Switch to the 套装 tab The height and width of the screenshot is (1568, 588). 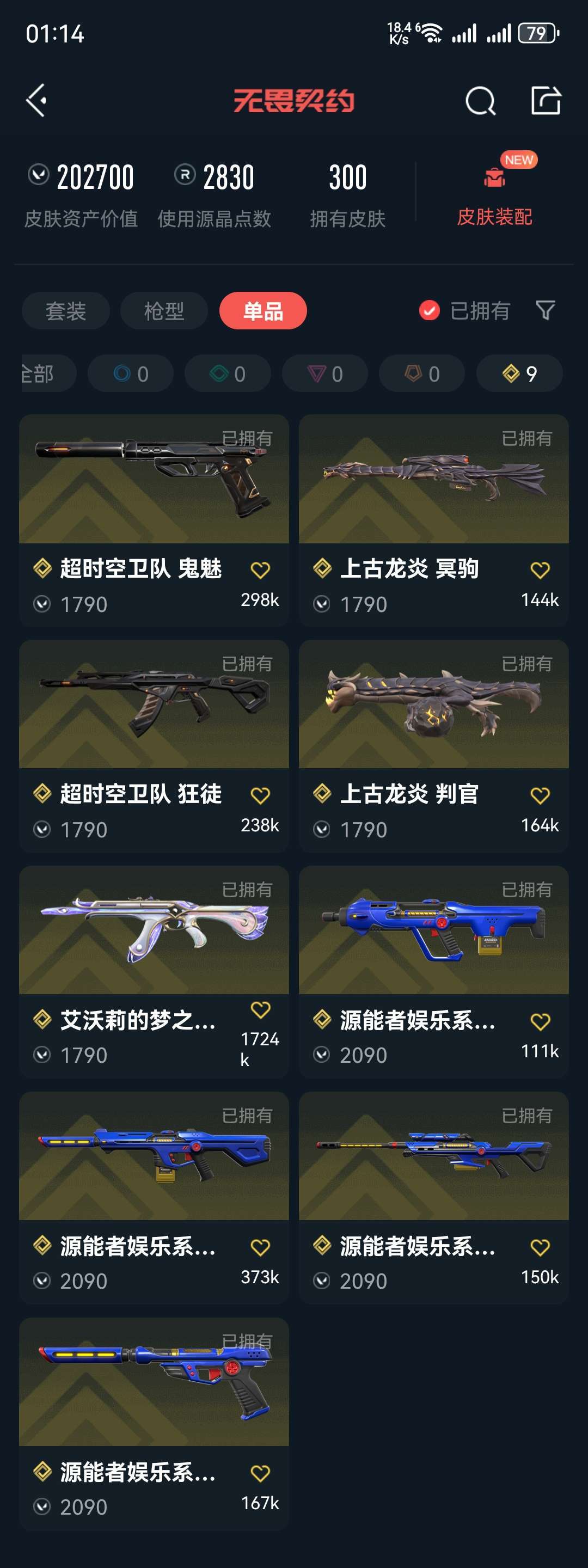pos(66,311)
